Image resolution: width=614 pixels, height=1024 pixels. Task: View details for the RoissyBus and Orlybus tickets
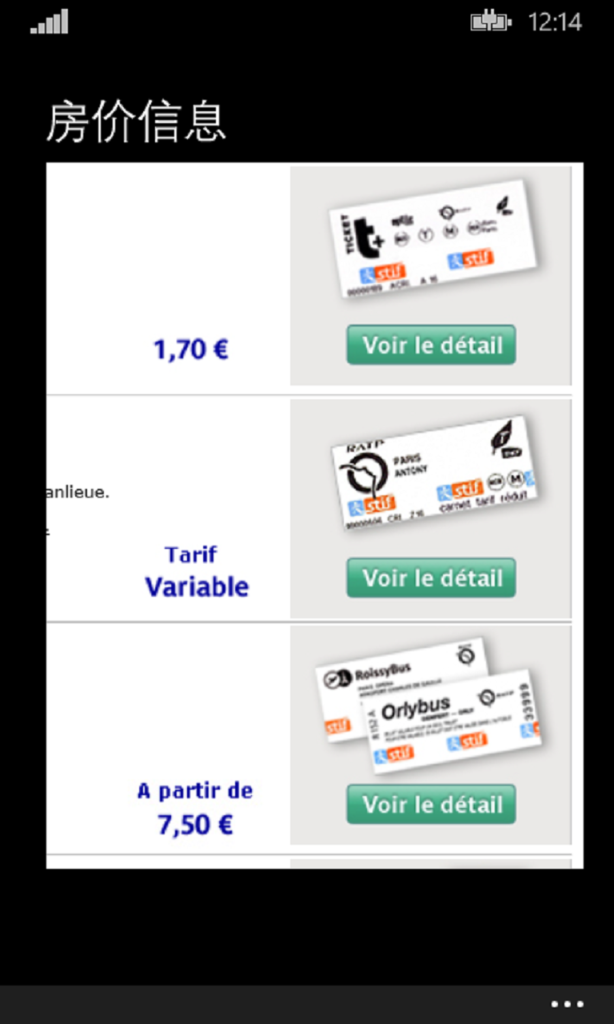(431, 804)
